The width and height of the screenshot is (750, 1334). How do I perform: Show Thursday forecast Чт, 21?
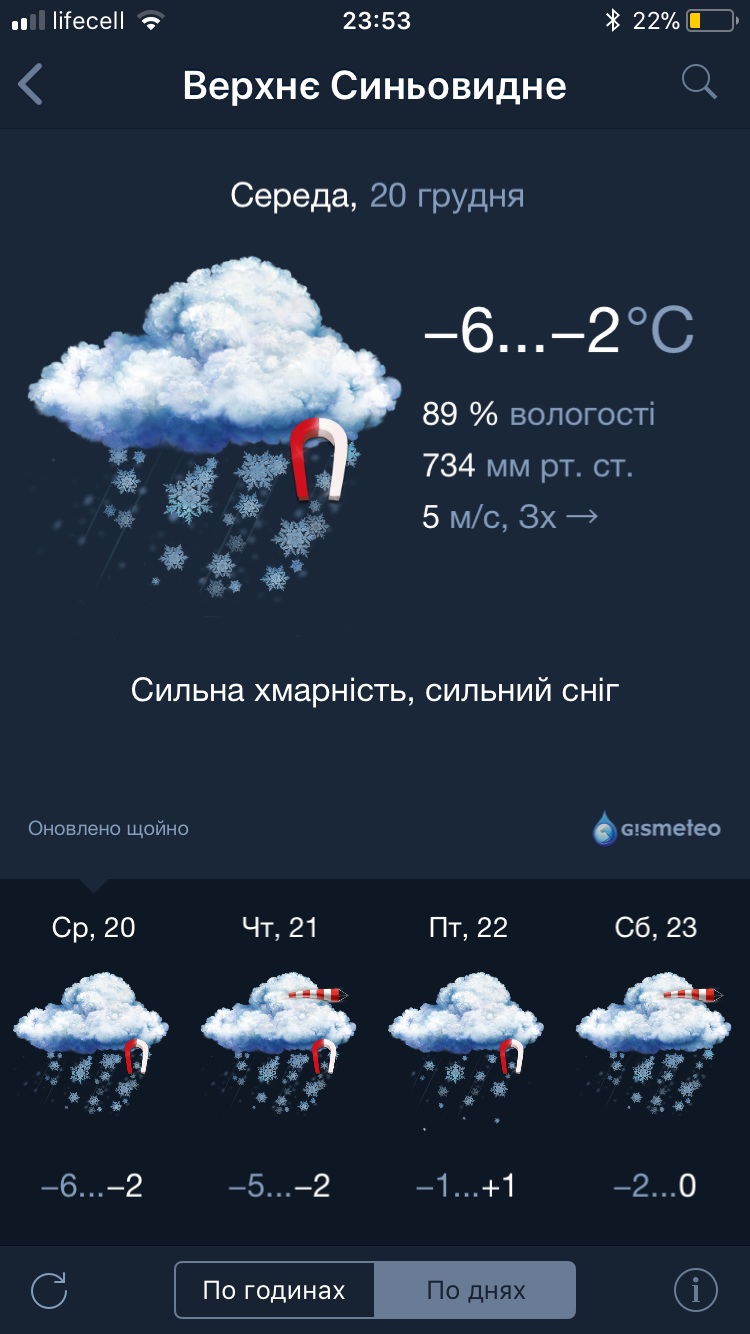(x=280, y=1060)
